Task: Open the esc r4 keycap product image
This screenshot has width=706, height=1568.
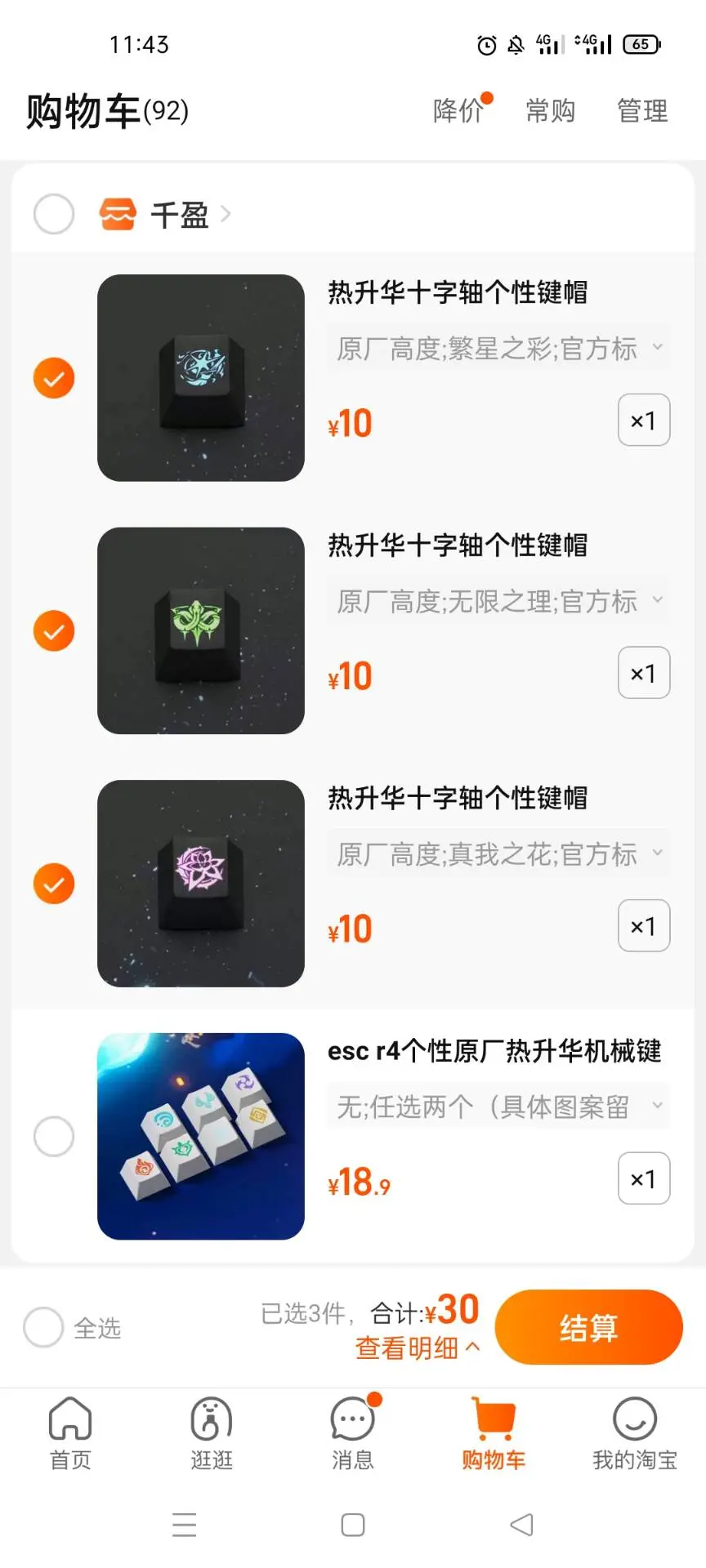Action: pos(201,1136)
